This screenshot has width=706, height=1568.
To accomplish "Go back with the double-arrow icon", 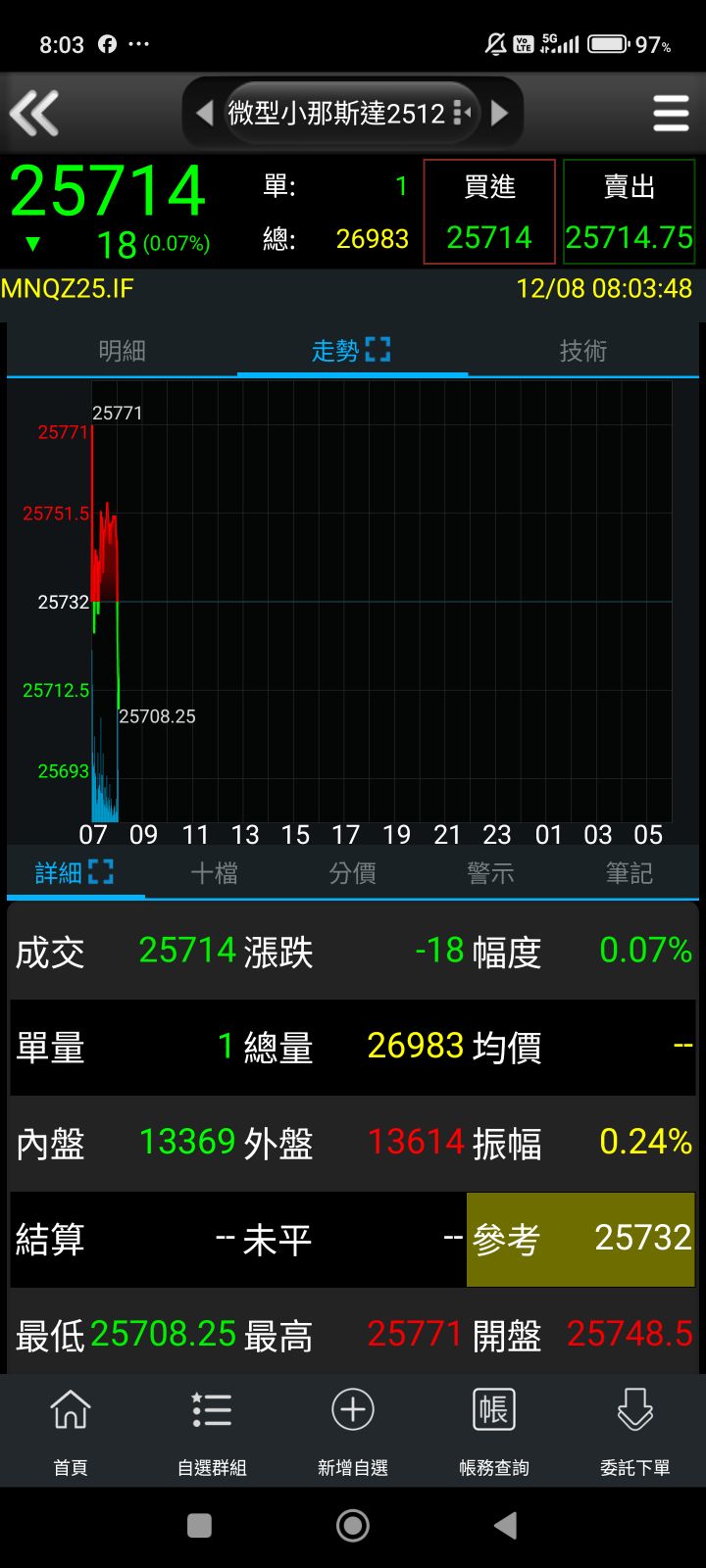I will click(x=35, y=114).
